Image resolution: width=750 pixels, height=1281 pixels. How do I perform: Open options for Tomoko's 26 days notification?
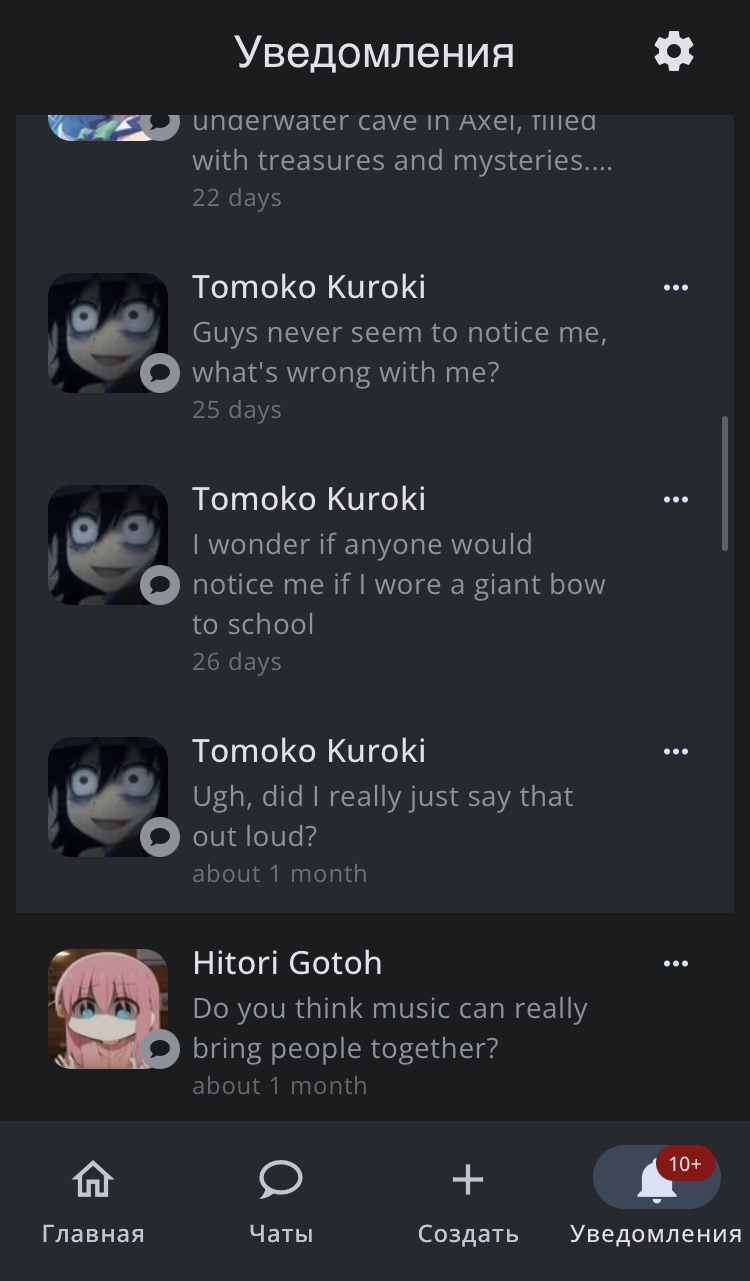pyautogui.click(x=676, y=500)
